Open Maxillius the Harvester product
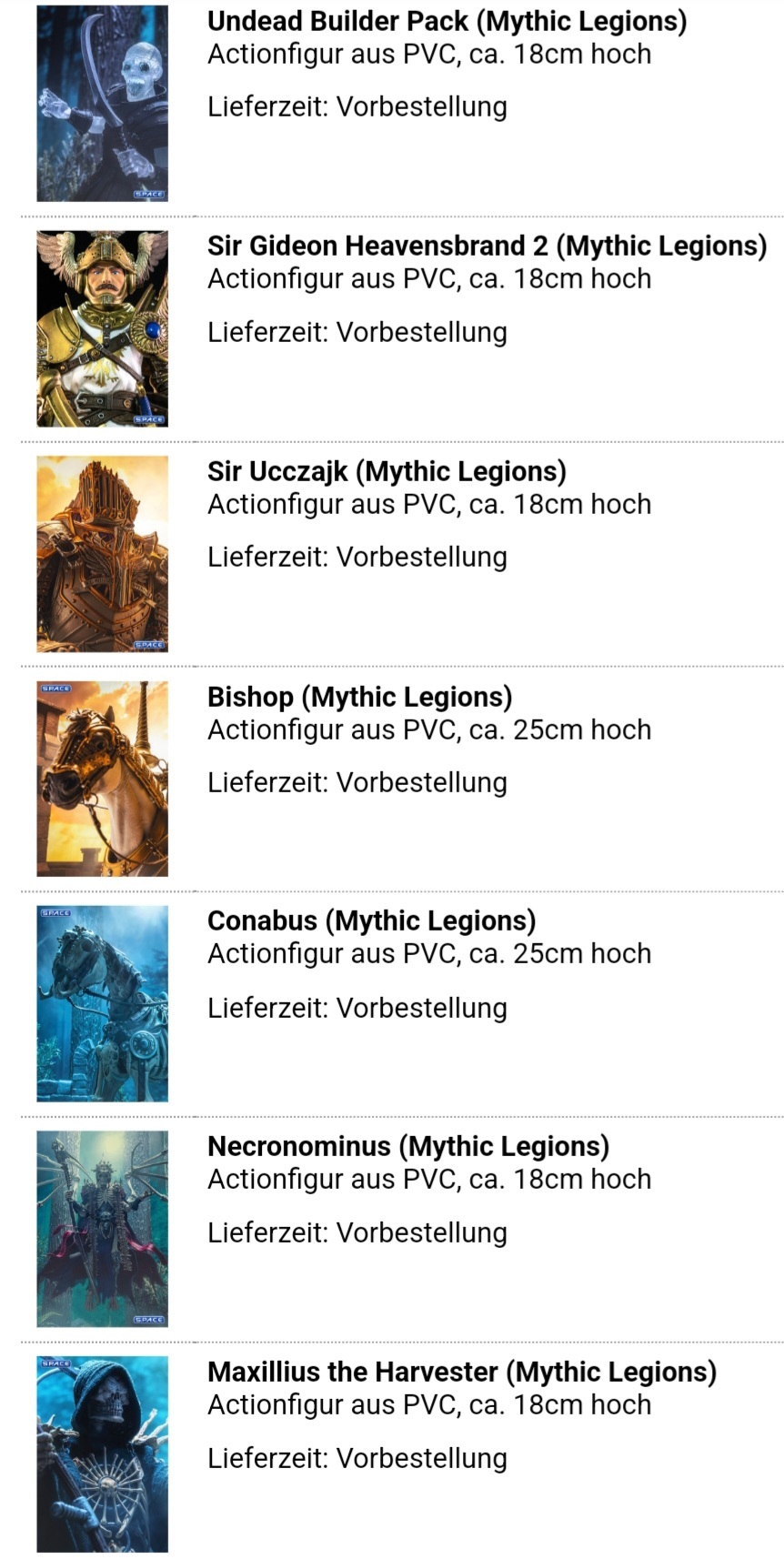784x1559 pixels. pos(461,1372)
